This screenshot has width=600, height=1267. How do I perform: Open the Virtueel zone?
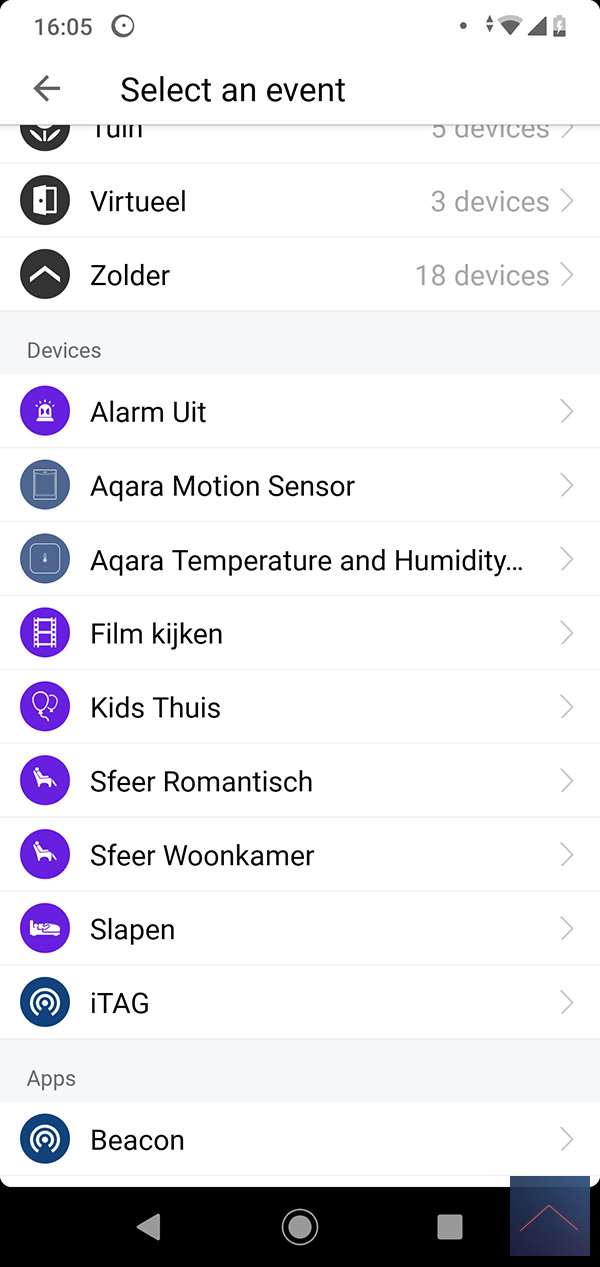[300, 201]
